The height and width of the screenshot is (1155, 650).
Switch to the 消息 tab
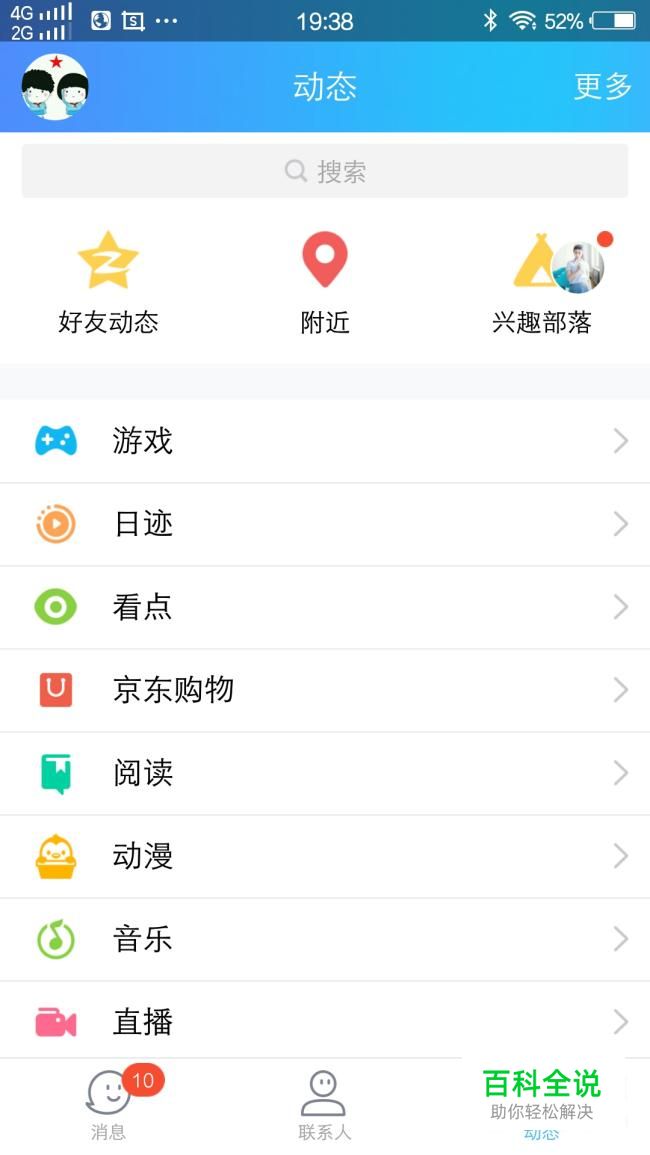click(108, 1106)
